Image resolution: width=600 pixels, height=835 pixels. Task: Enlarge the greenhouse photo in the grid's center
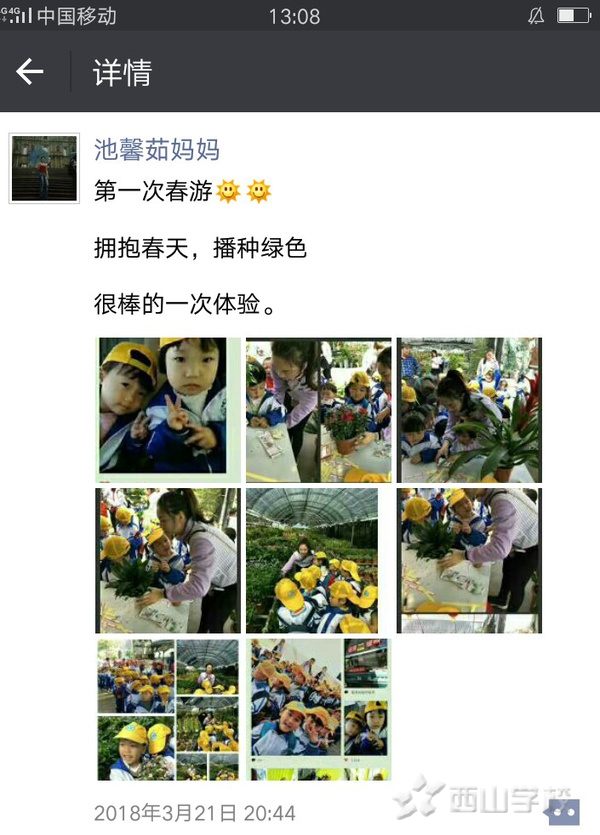[x=318, y=560]
